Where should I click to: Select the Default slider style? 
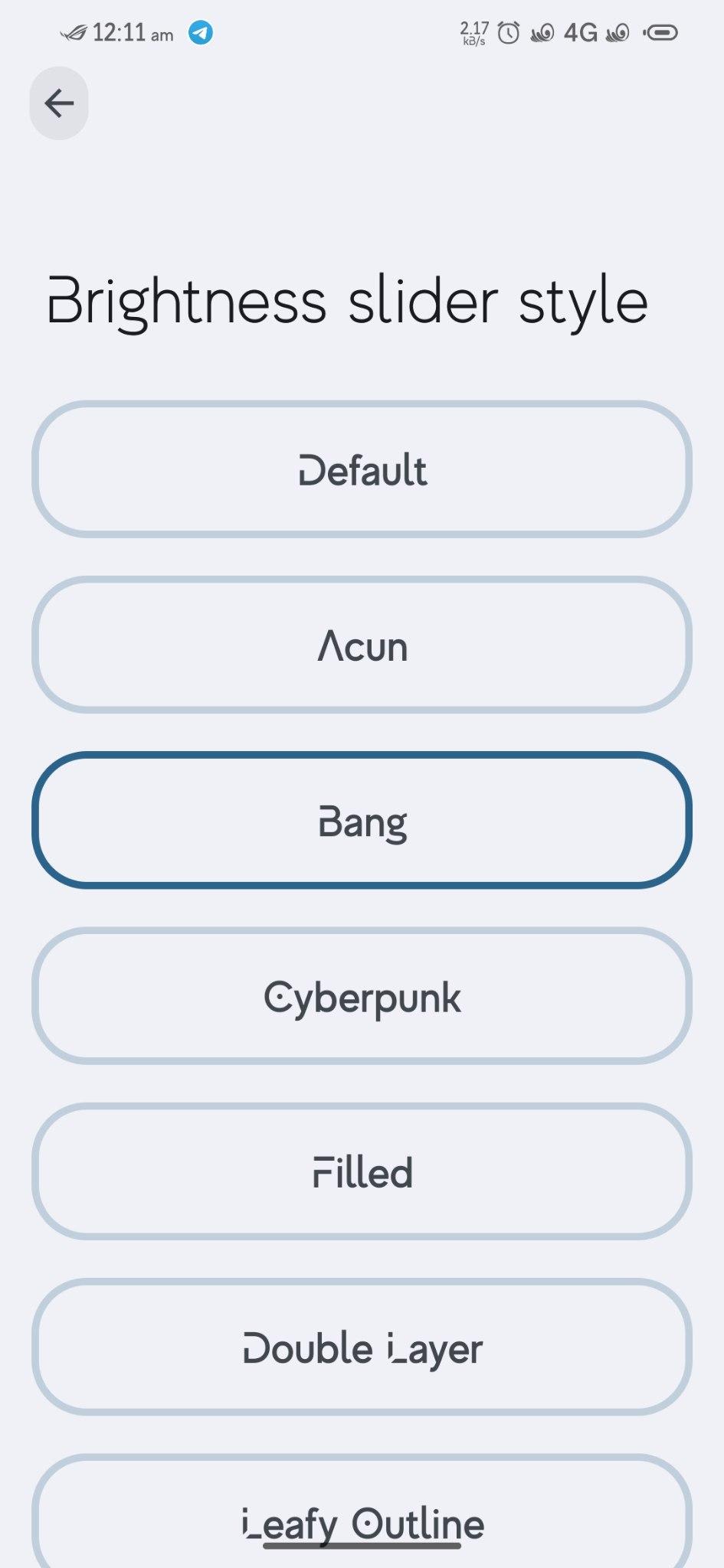362,469
